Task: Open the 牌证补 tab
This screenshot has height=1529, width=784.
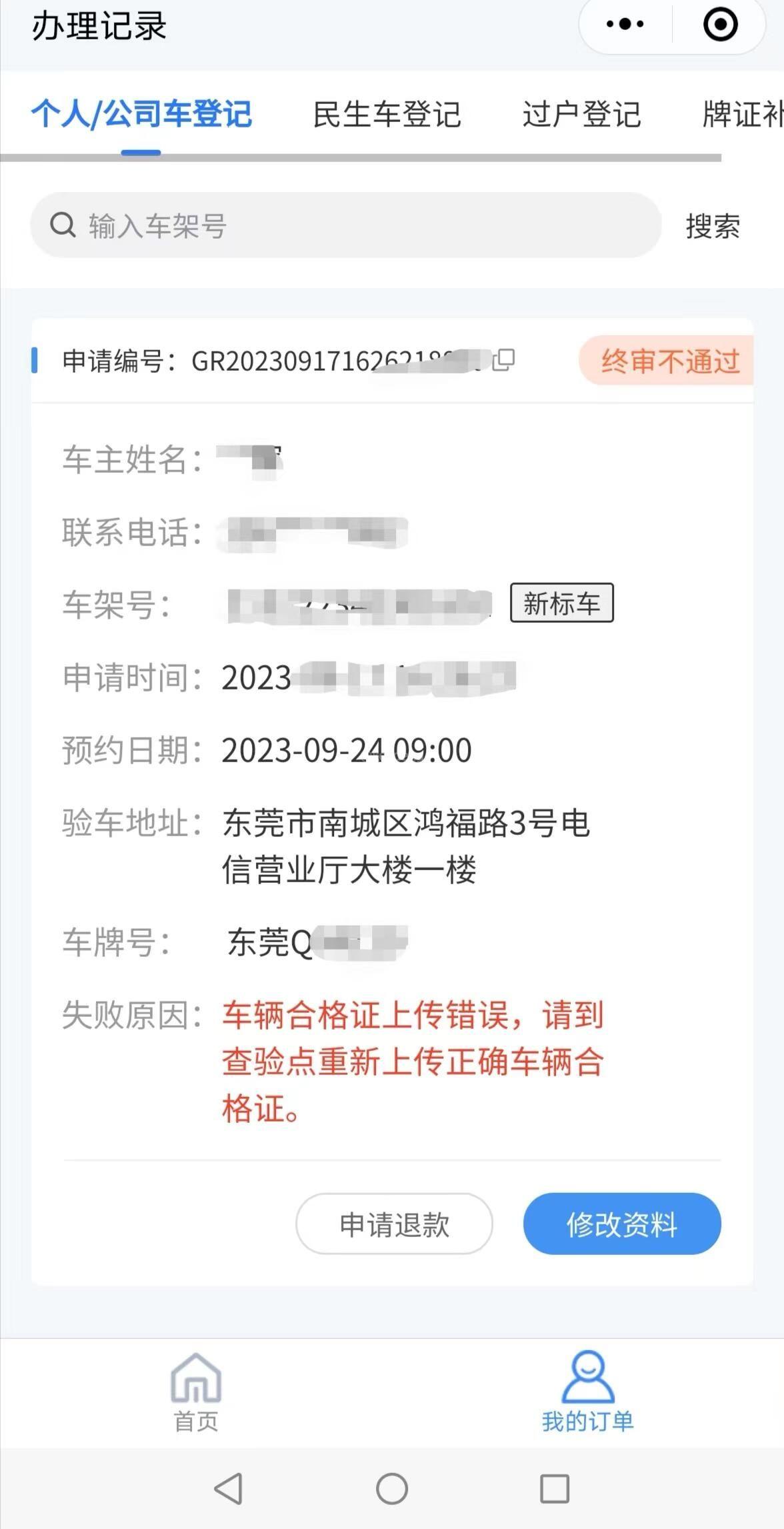Action: [x=743, y=114]
